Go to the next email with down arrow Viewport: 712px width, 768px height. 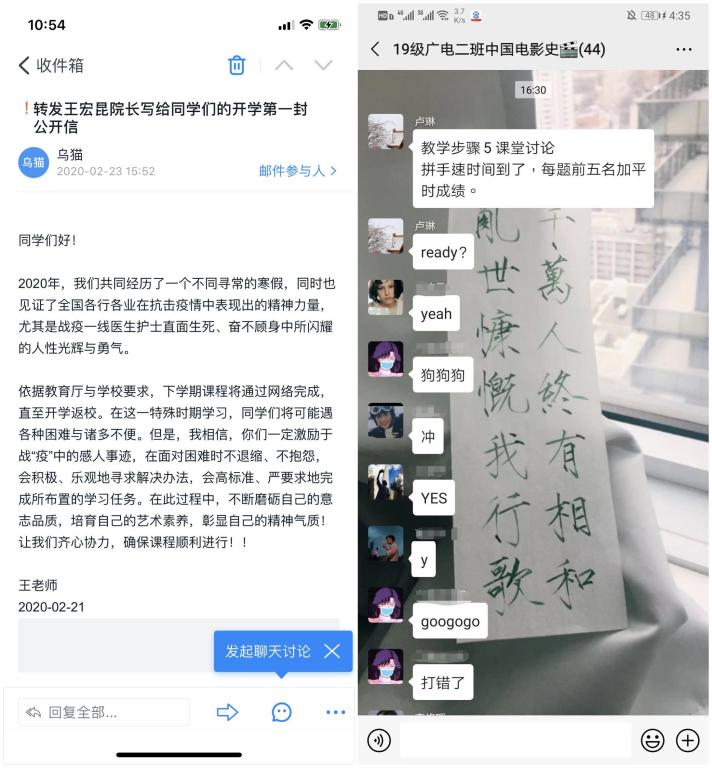click(x=323, y=66)
